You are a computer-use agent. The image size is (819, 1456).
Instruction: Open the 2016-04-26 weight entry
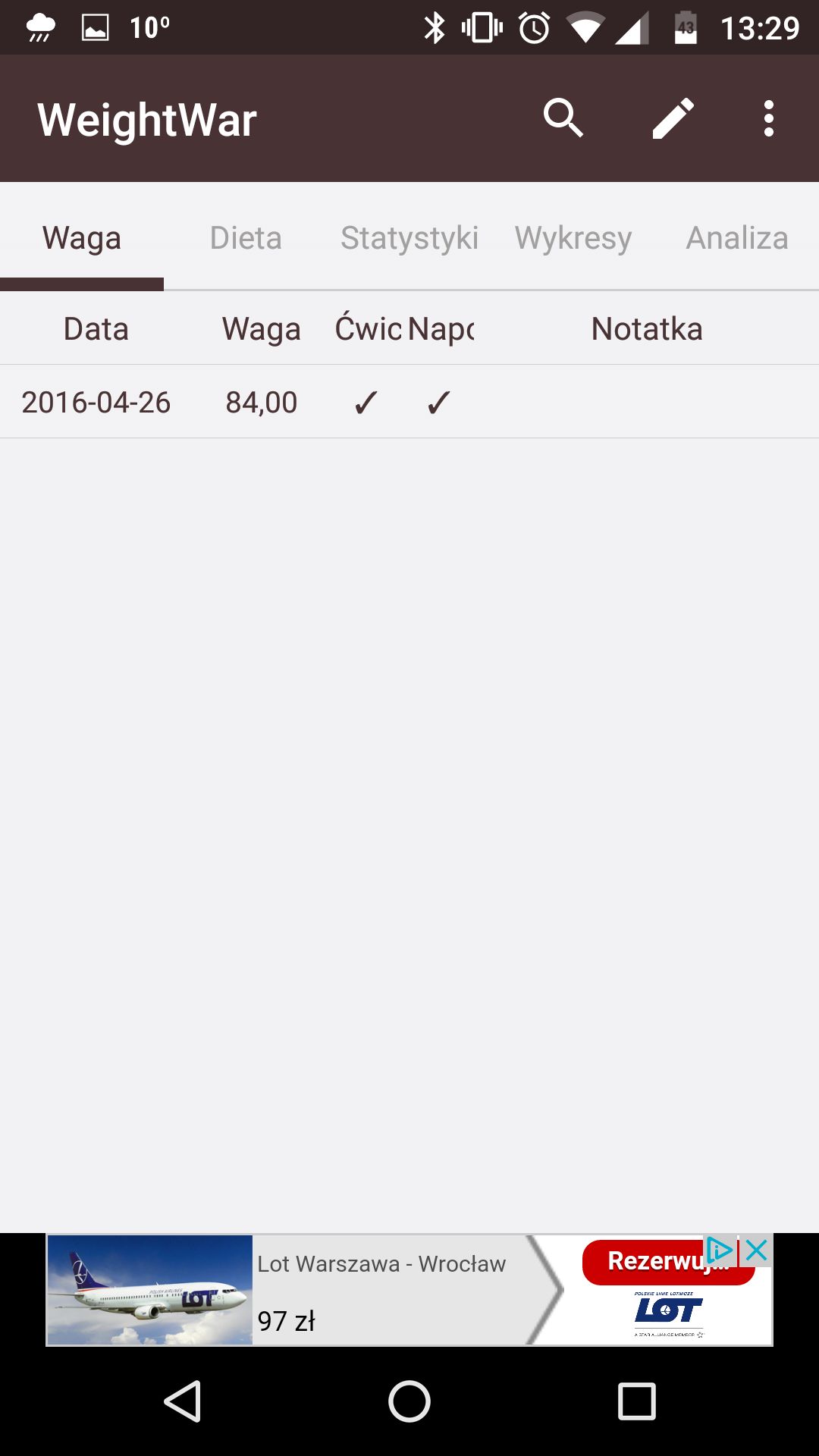409,402
